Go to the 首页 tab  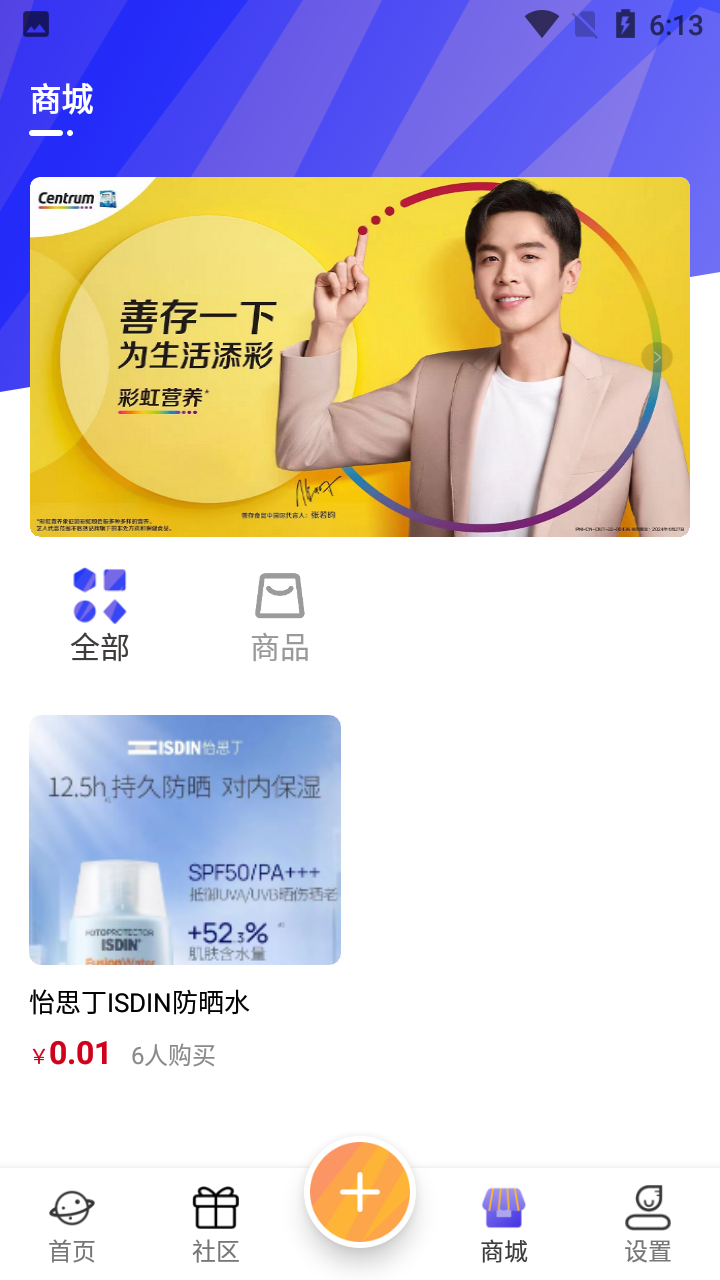click(72, 1224)
